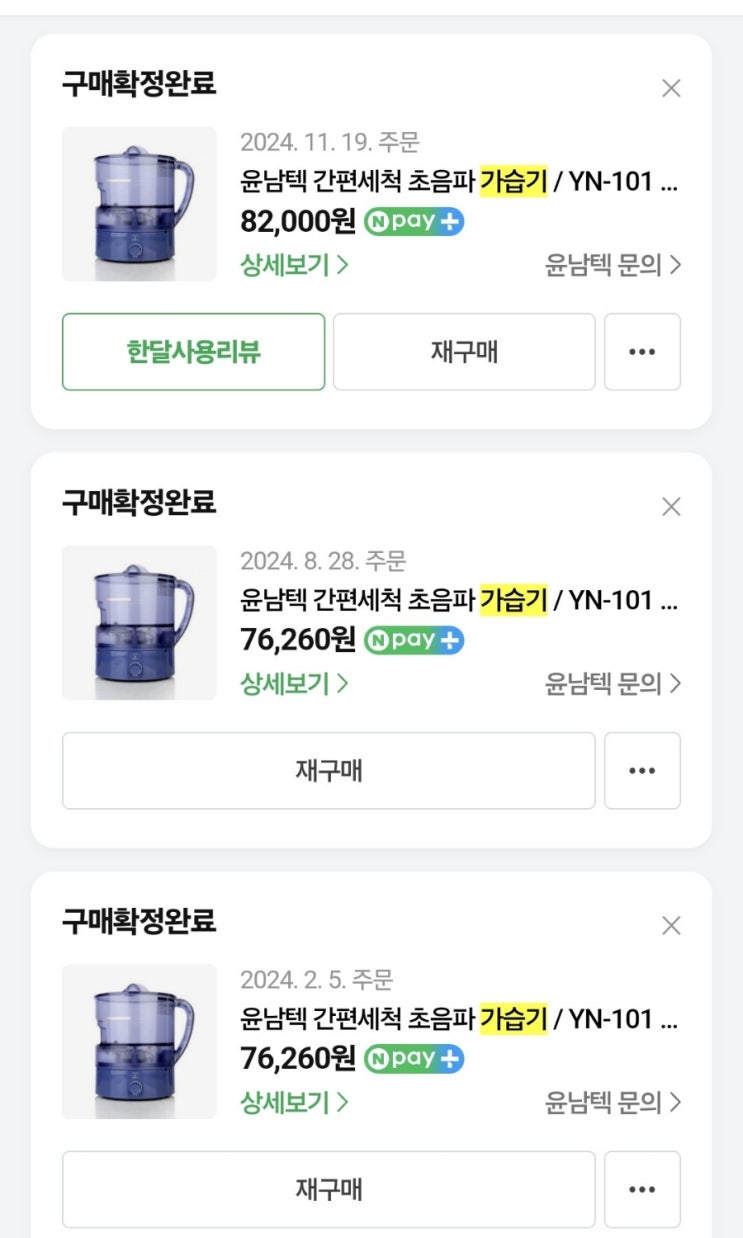Select the product thumbnail of the 2024. 8. 28. order

139,623
